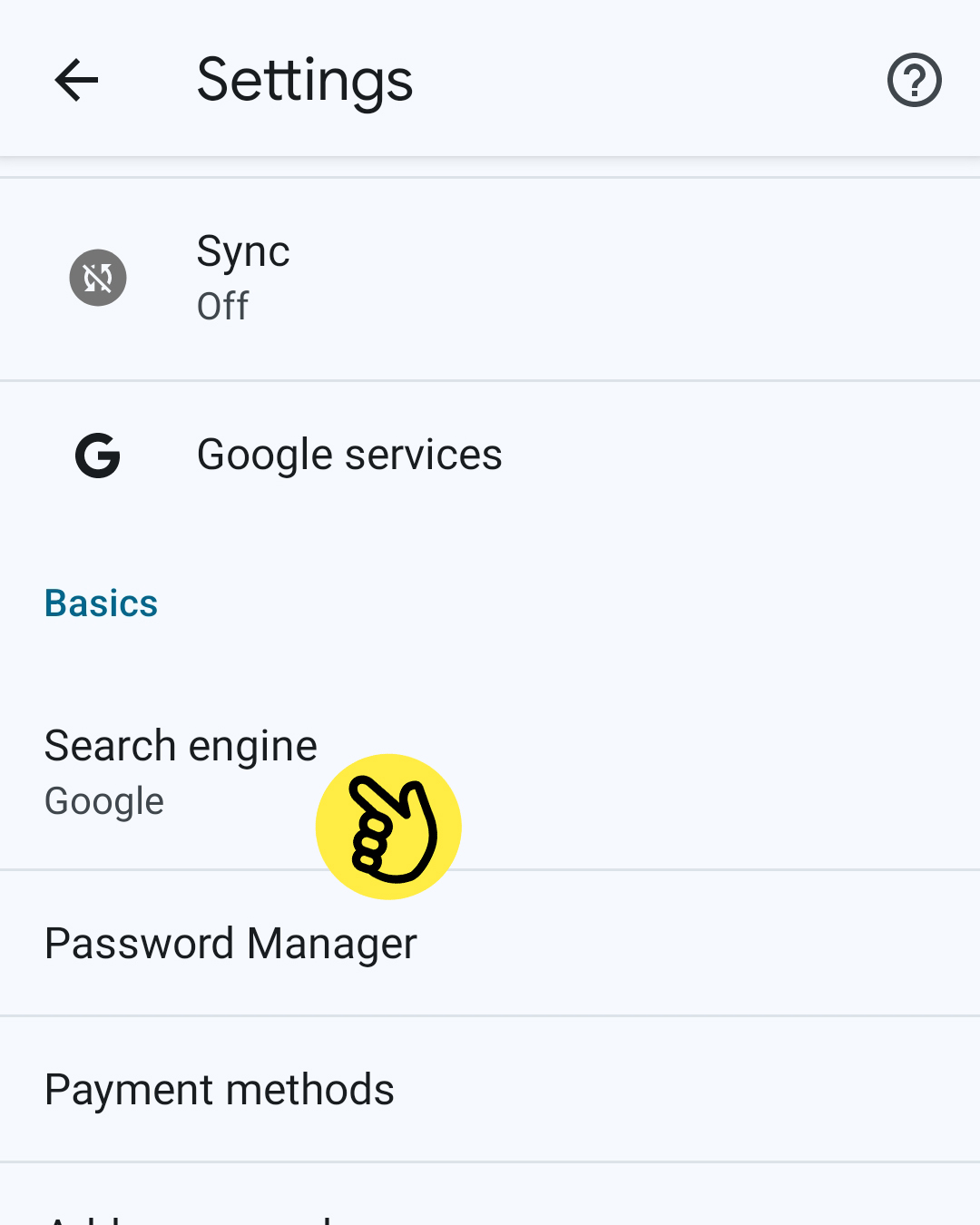Open Payment methods
The image size is (980, 1225).
(x=219, y=1089)
